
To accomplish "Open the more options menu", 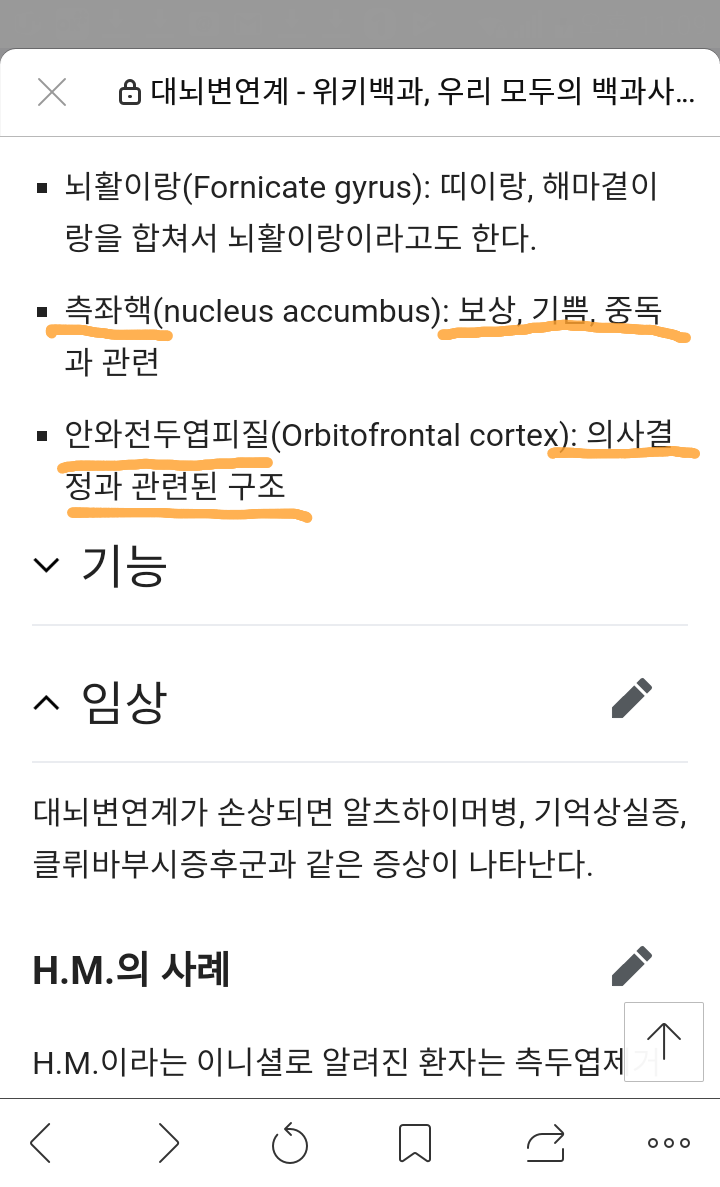I will 668,1142.
